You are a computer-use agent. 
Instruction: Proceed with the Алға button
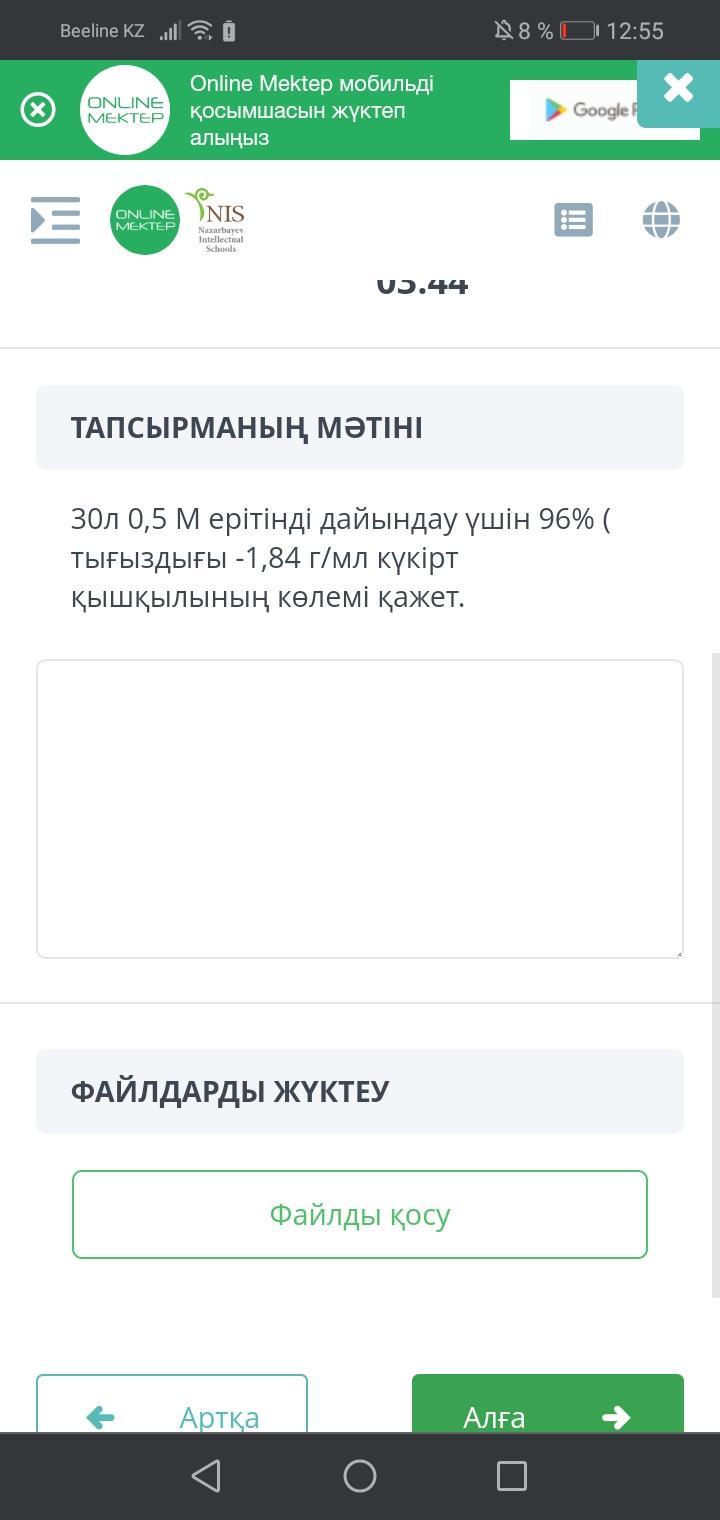[548, 1410]
